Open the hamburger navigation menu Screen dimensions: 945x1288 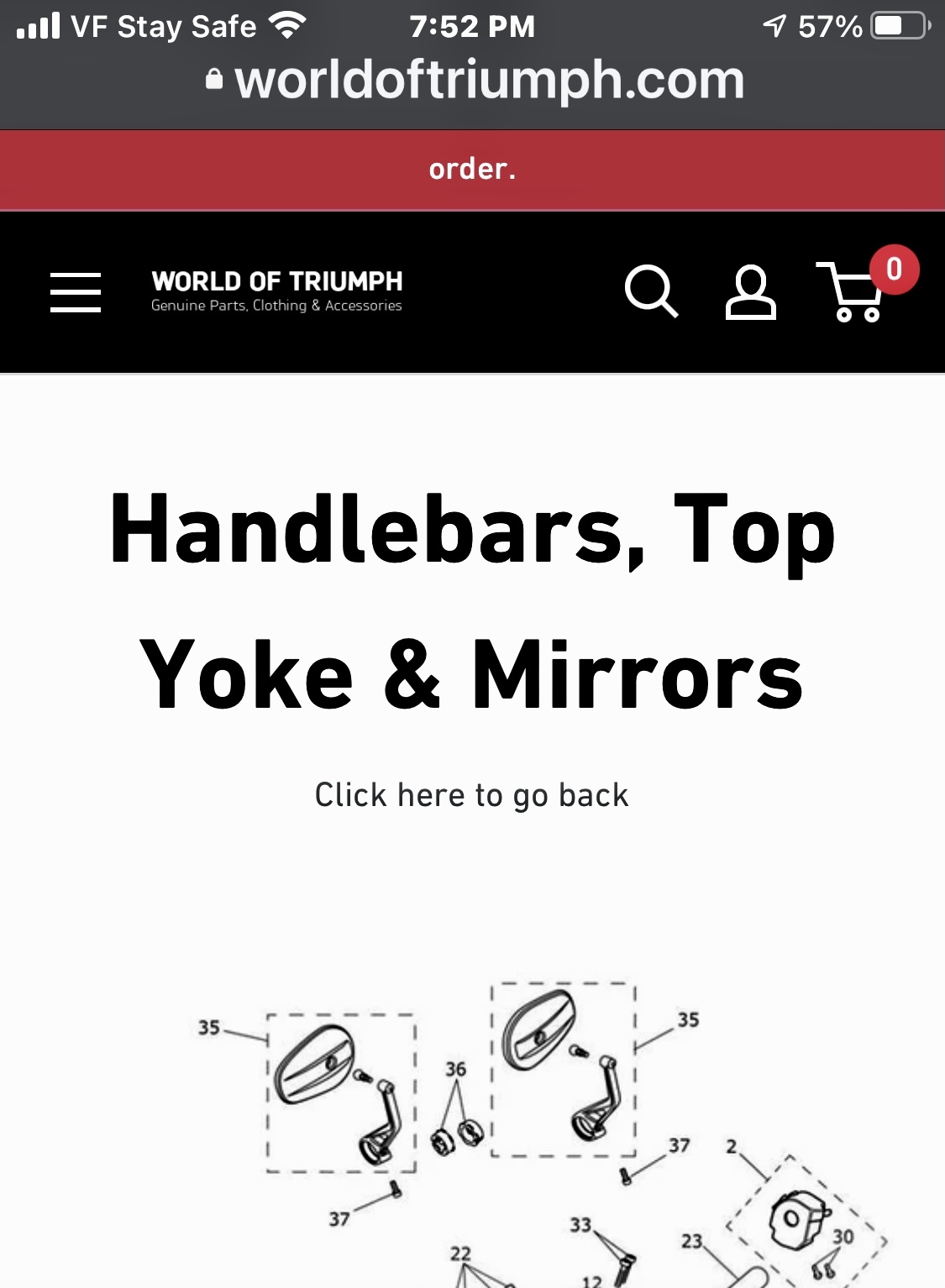76,292
